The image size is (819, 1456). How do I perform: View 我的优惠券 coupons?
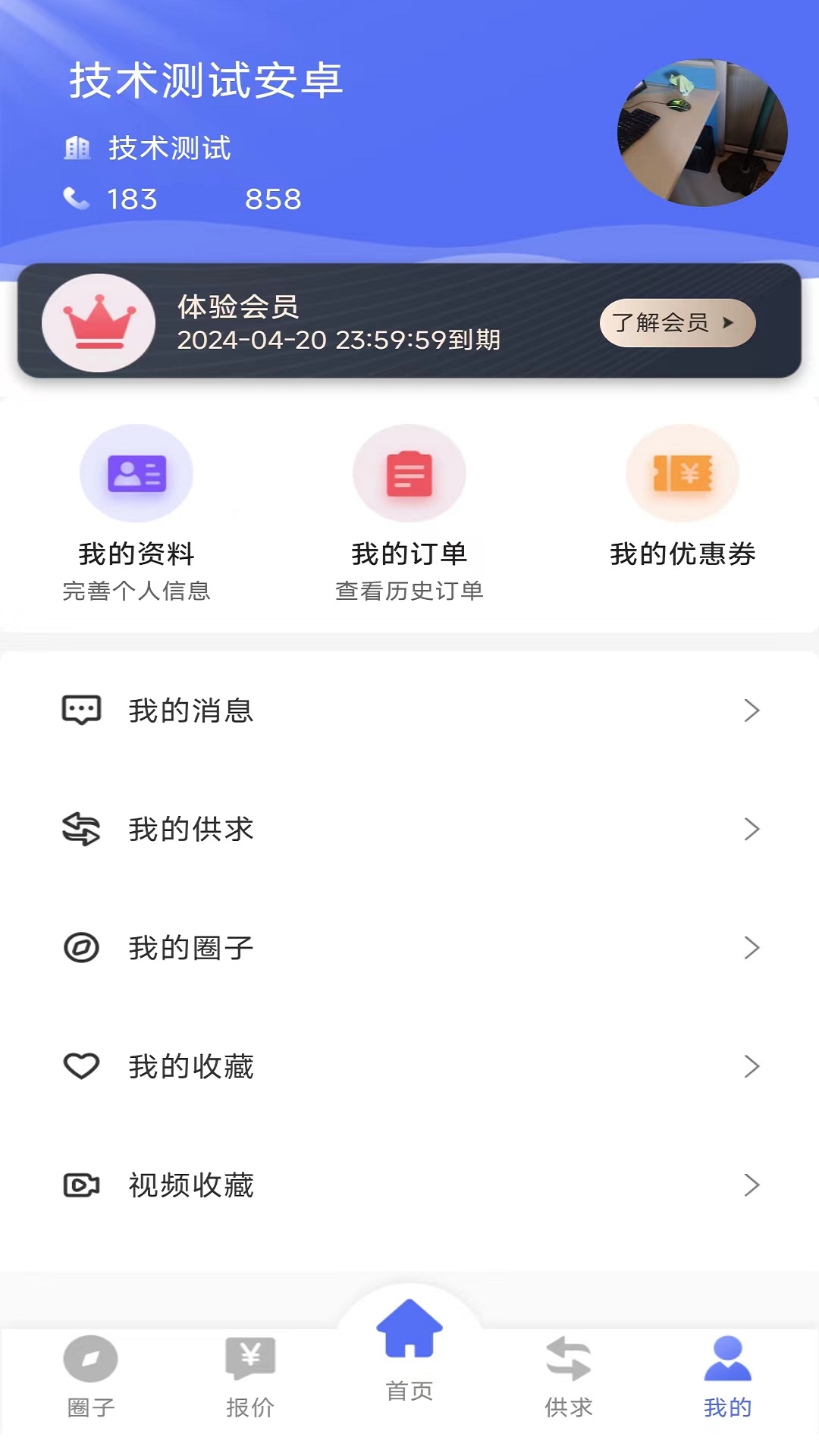pyautogui.click(x=682, y=497)
